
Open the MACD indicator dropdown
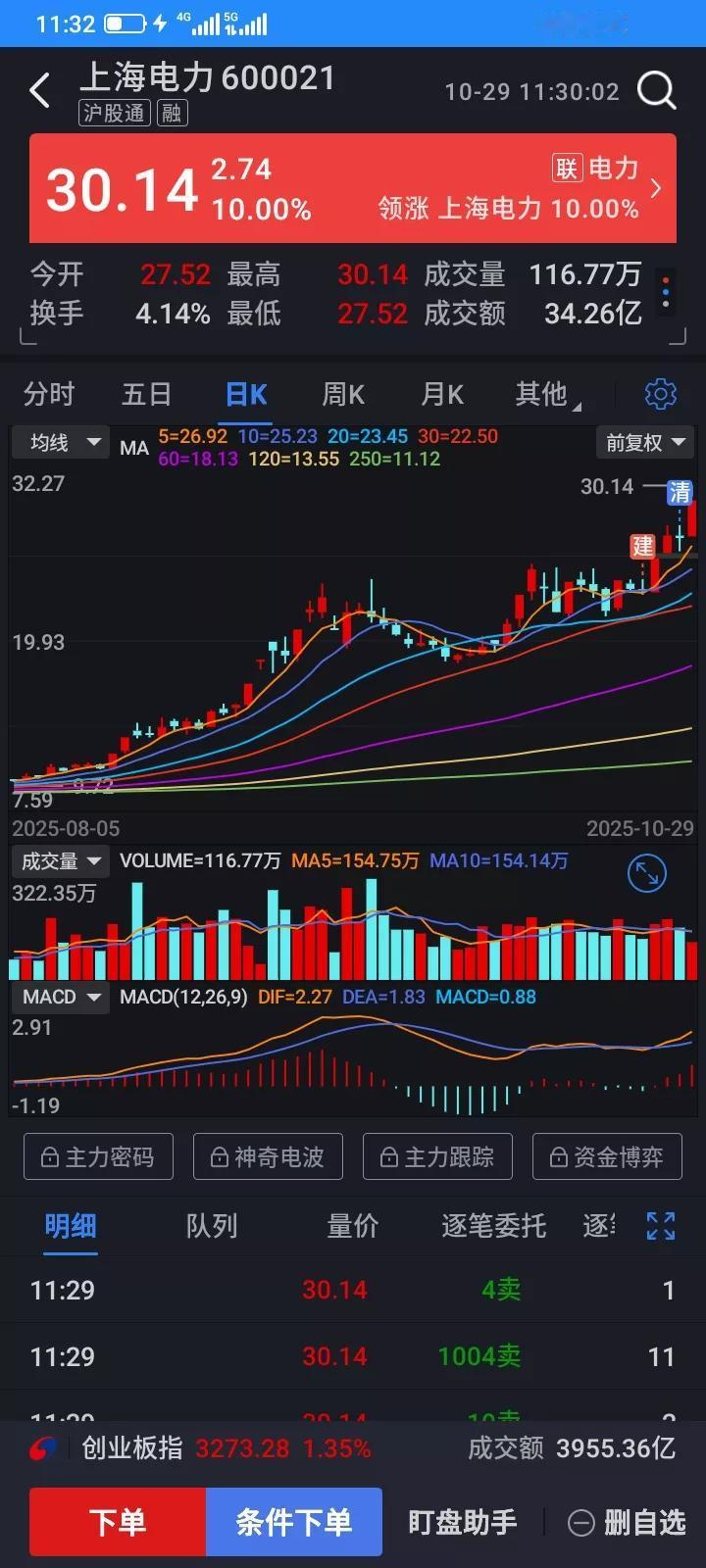(60, 997)
